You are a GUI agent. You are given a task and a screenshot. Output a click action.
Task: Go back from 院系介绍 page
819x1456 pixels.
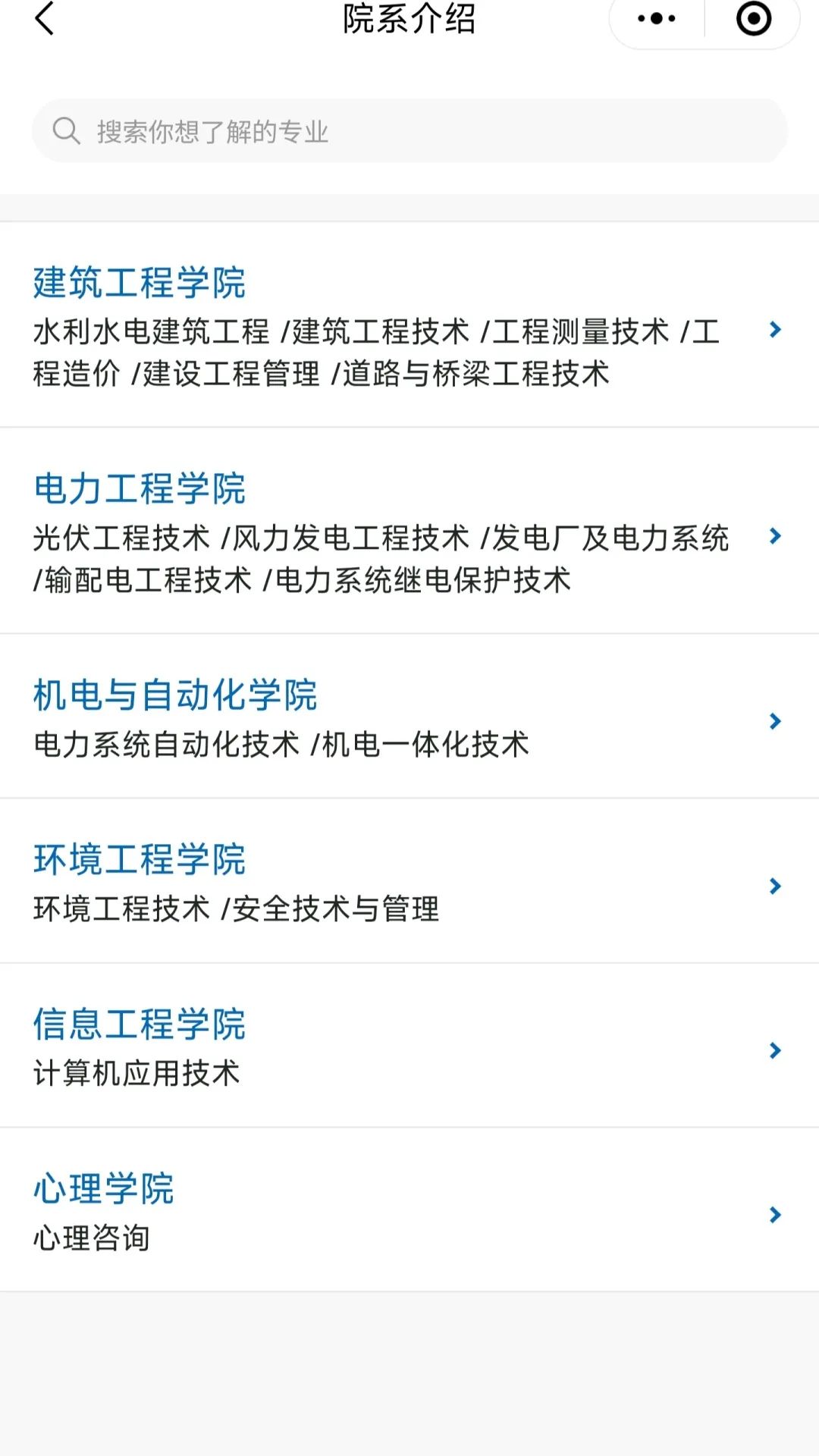[x=45, y=19]
